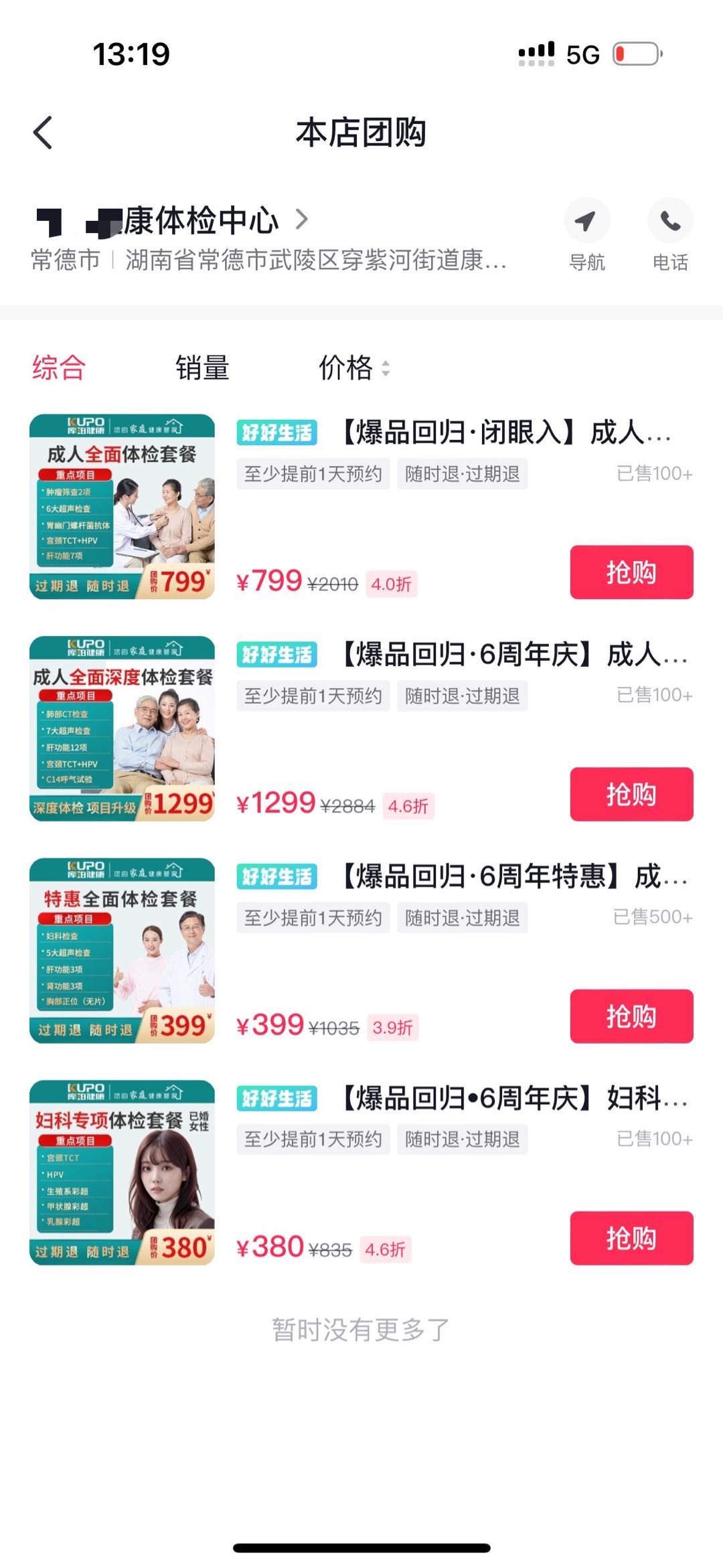Open the 康体检中心 store page
This screenshot has height=1568, width=723.
tap(201, 221)
